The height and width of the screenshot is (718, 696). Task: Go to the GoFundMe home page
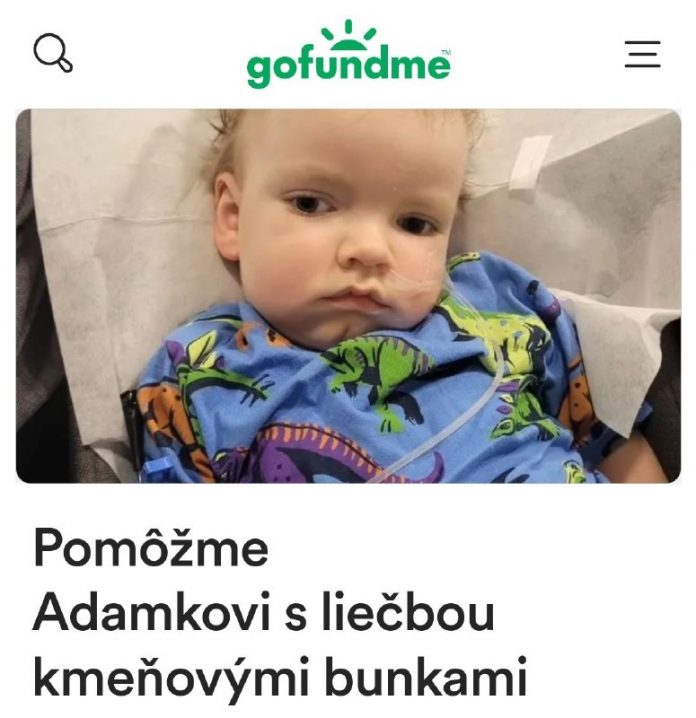tap(348, 55)
